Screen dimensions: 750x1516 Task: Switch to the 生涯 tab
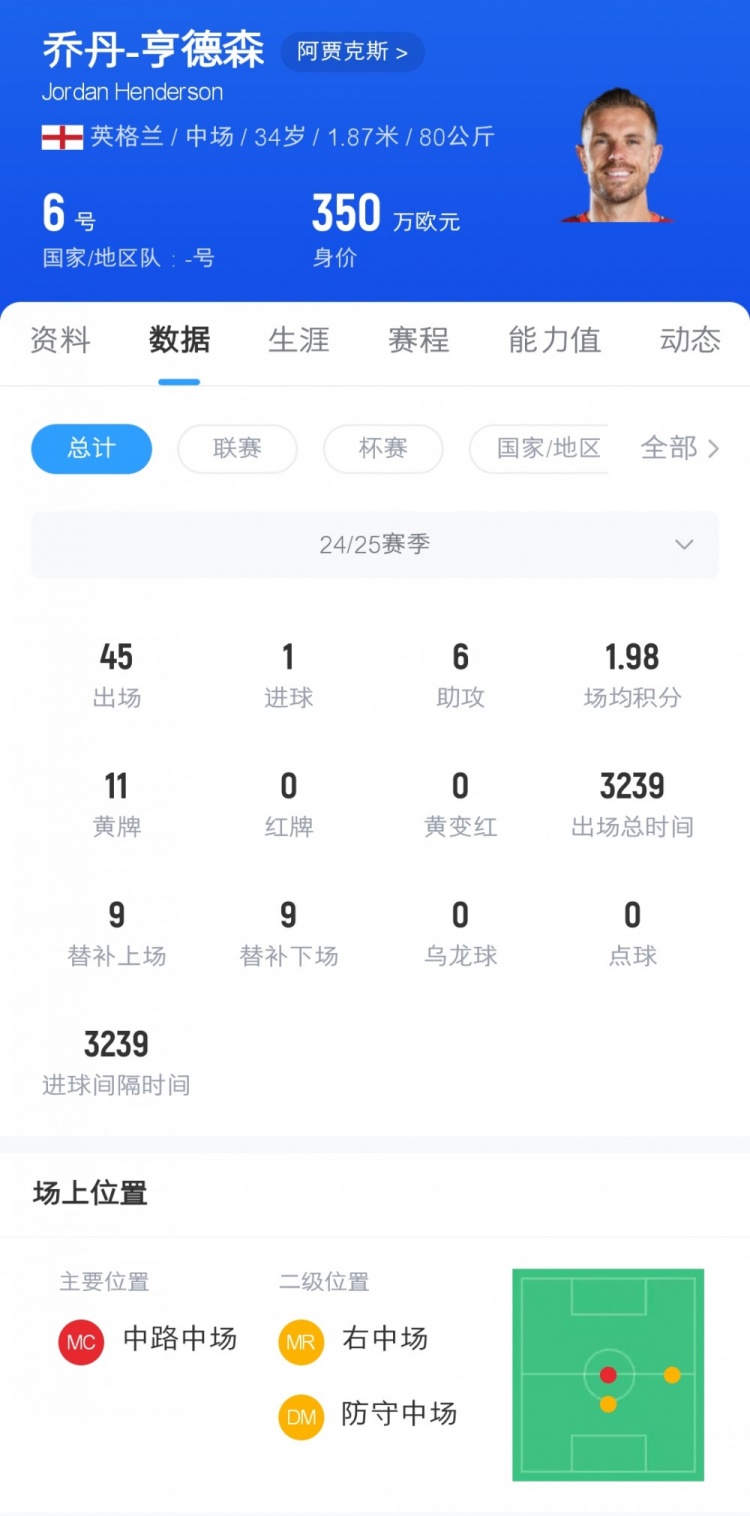tap(299, 340)
